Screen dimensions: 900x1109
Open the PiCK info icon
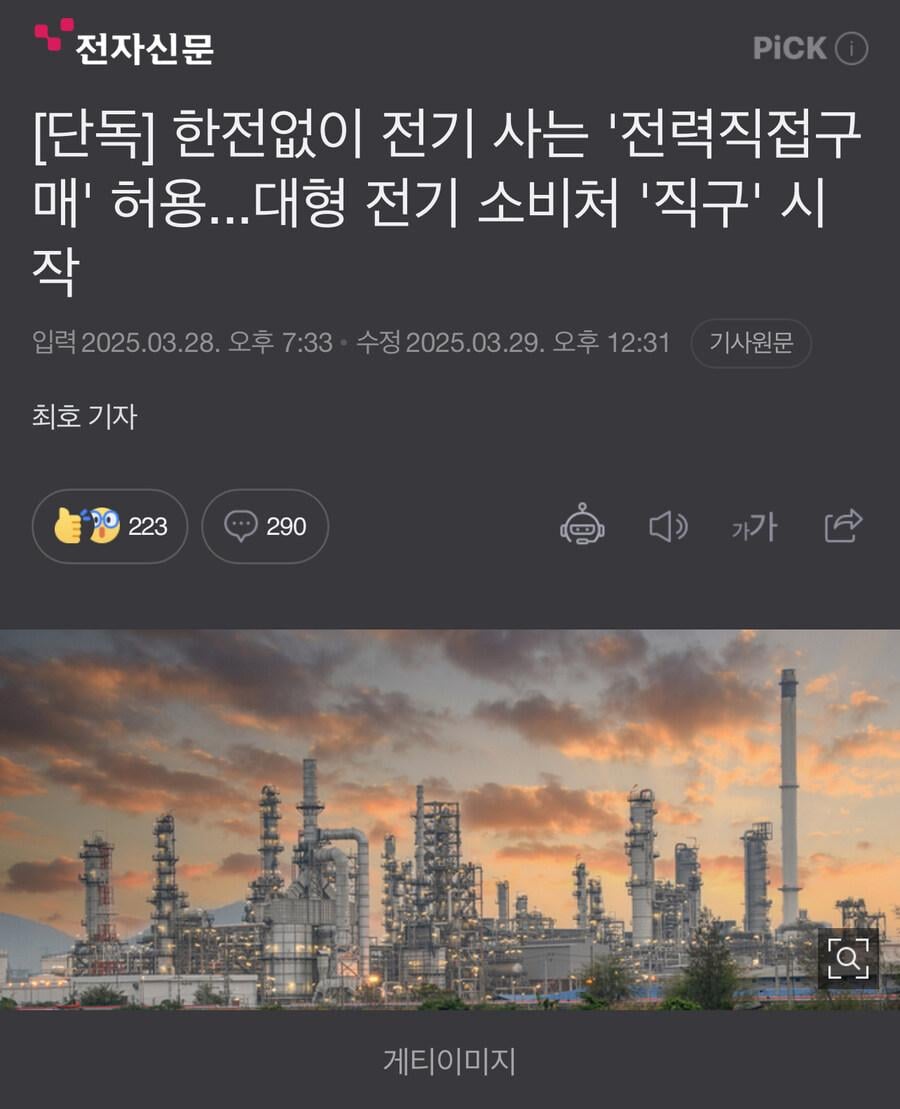[x=851, y=48]
